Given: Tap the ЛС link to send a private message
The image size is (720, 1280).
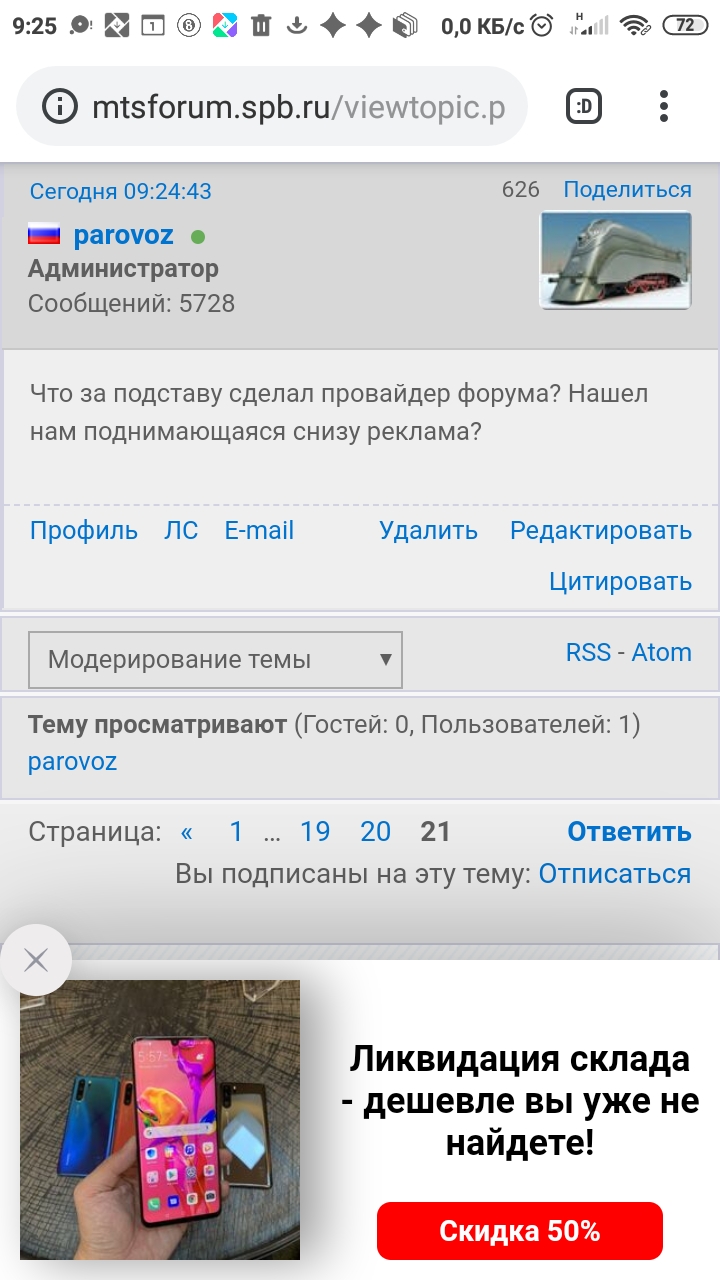Looking at the screenshot, I should (181, 531).
